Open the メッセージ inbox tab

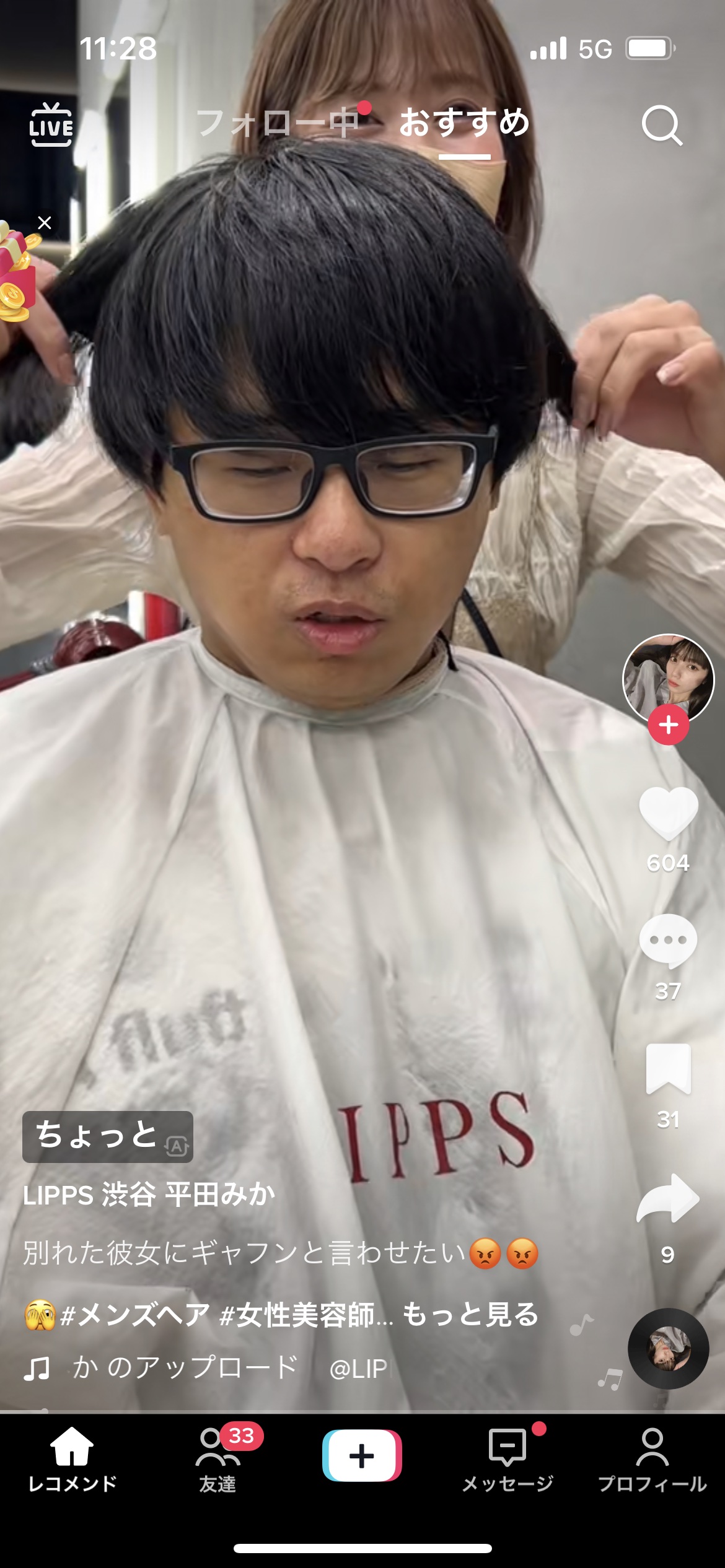tap(507, 1460)
